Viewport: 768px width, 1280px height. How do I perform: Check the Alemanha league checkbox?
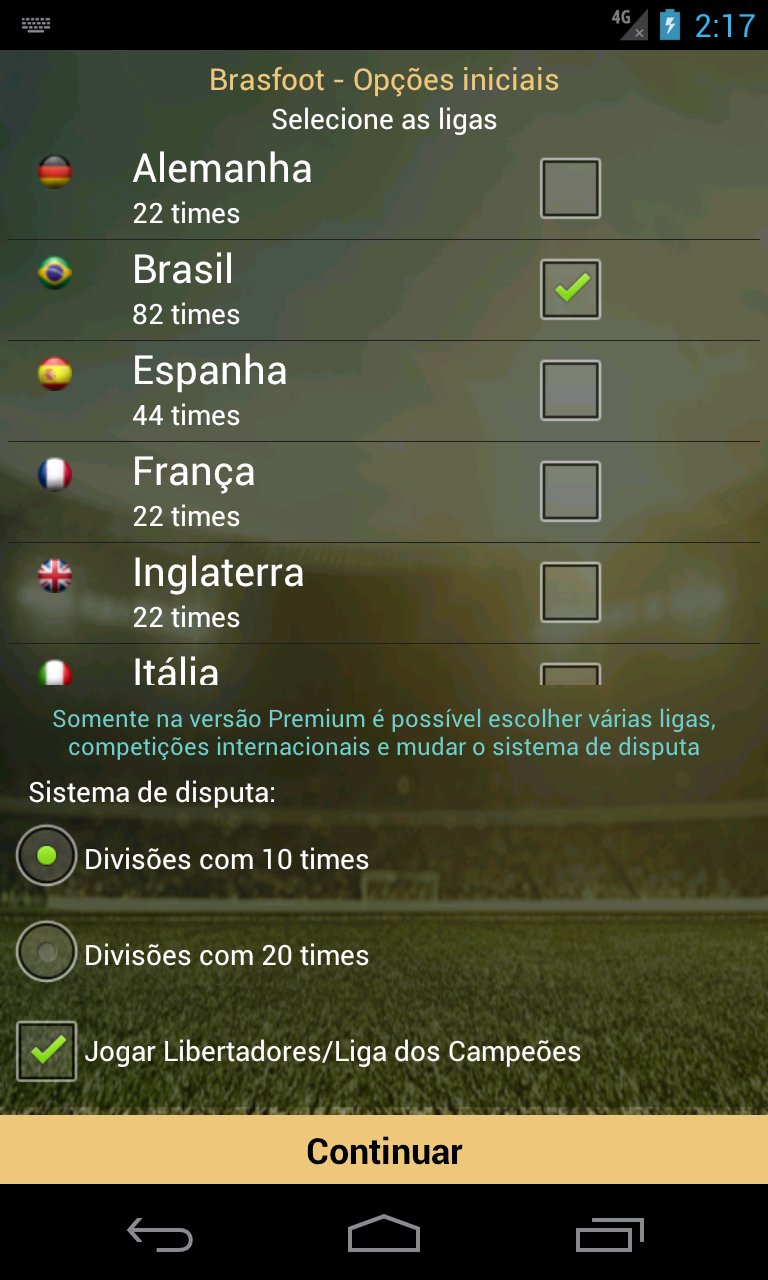pos(570,188)
